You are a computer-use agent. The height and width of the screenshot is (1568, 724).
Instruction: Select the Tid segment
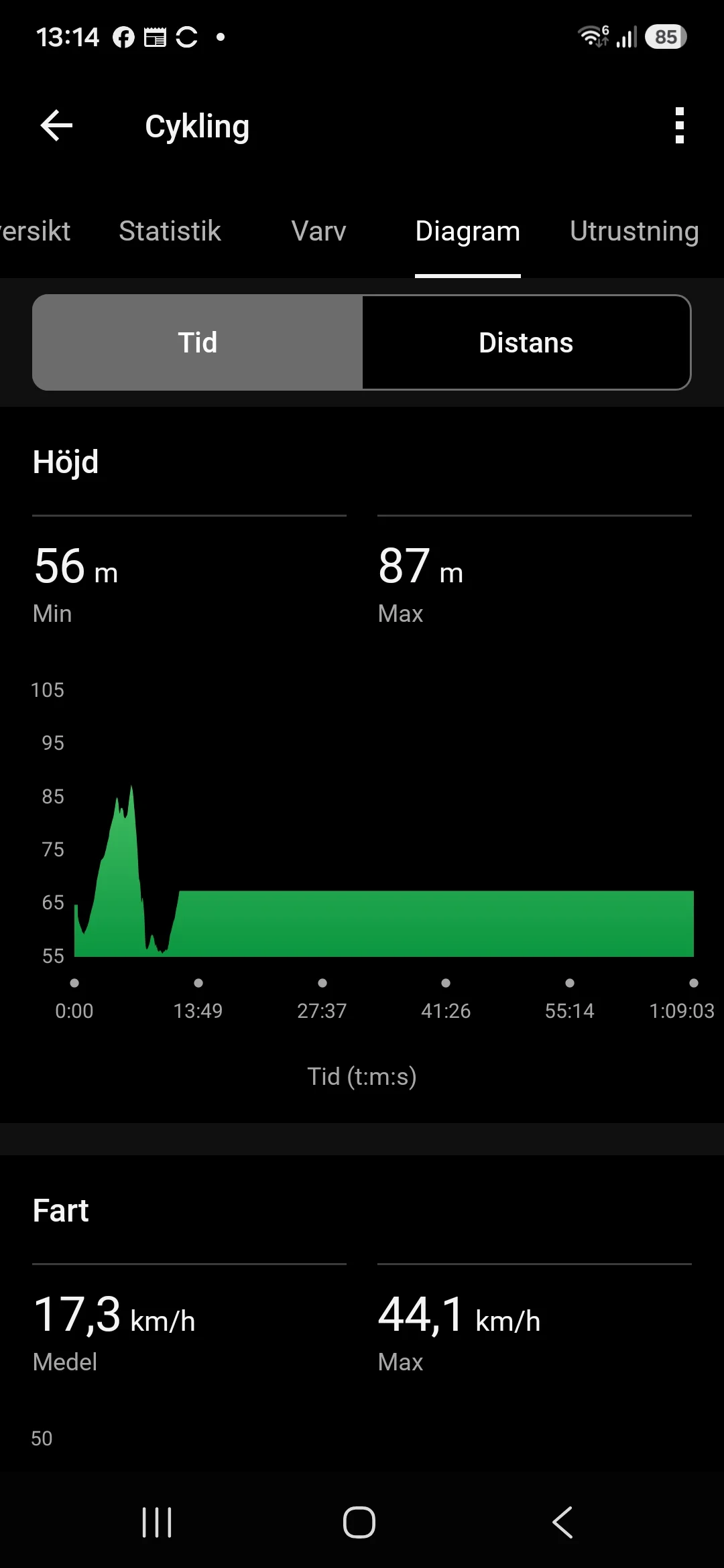198,342
